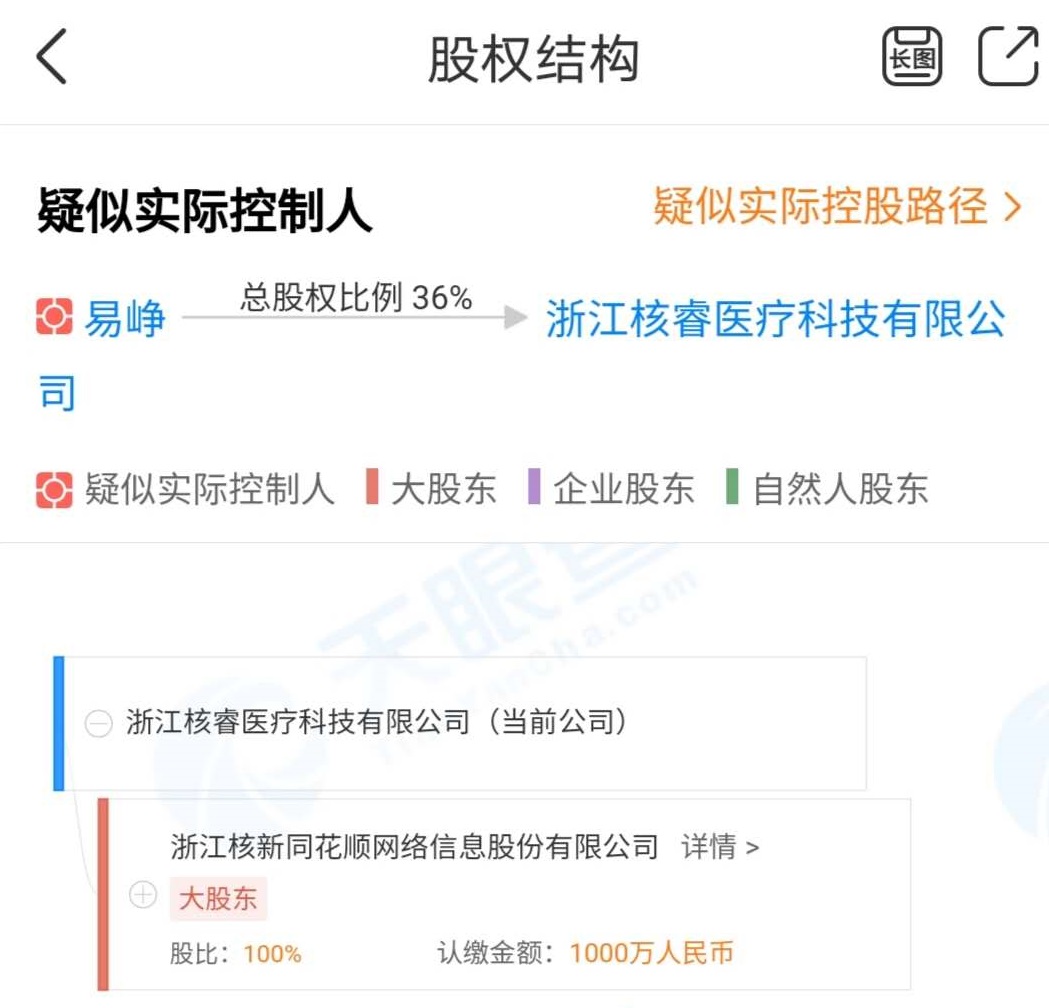
Task: Expand 浙江核新同花顺网络信息股份有限公司 node
Action: (143, 894)
